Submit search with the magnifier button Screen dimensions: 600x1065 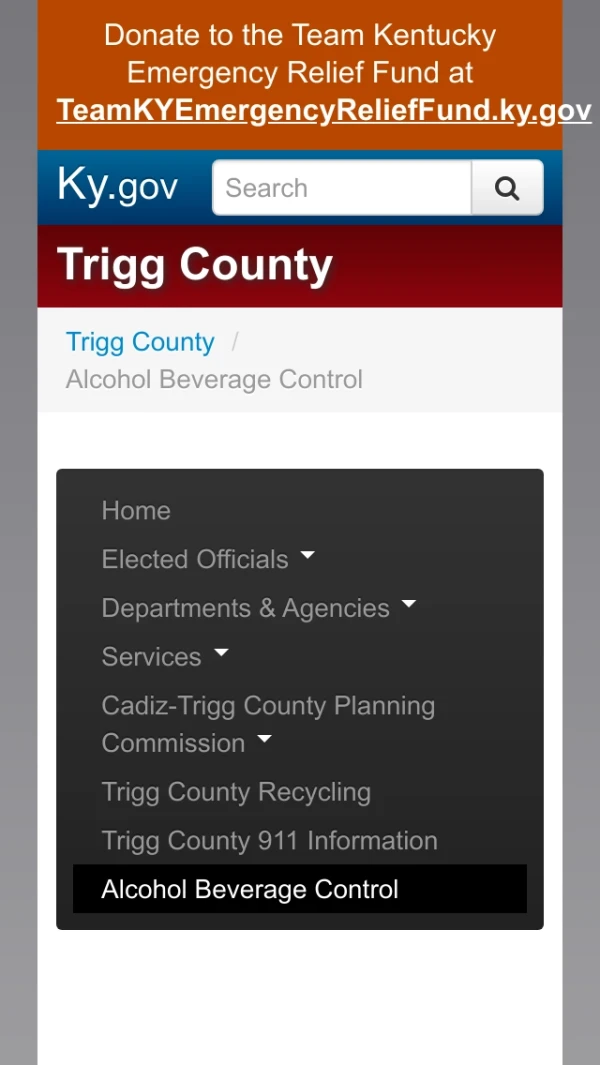tap(507, 188)
